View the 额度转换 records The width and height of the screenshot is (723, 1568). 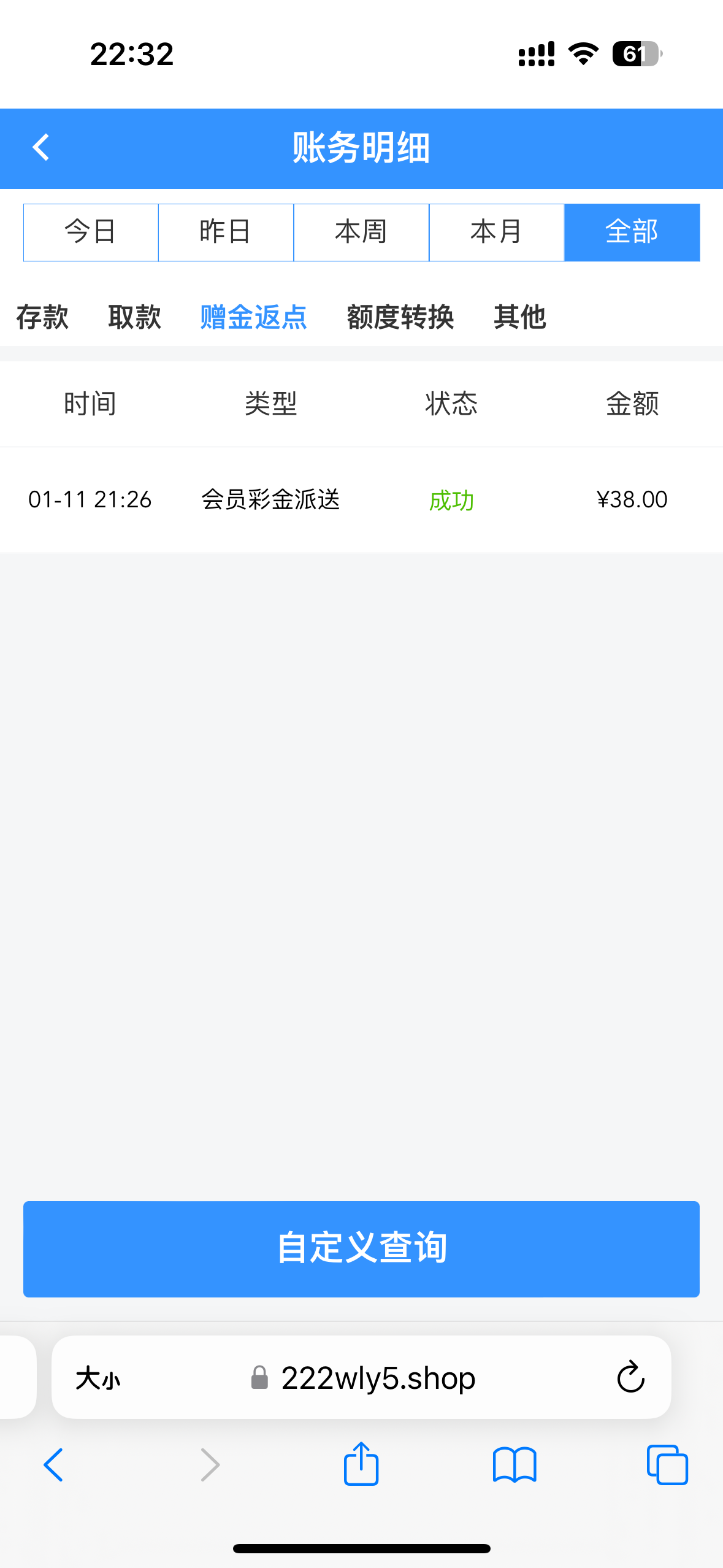pos(400,317)
